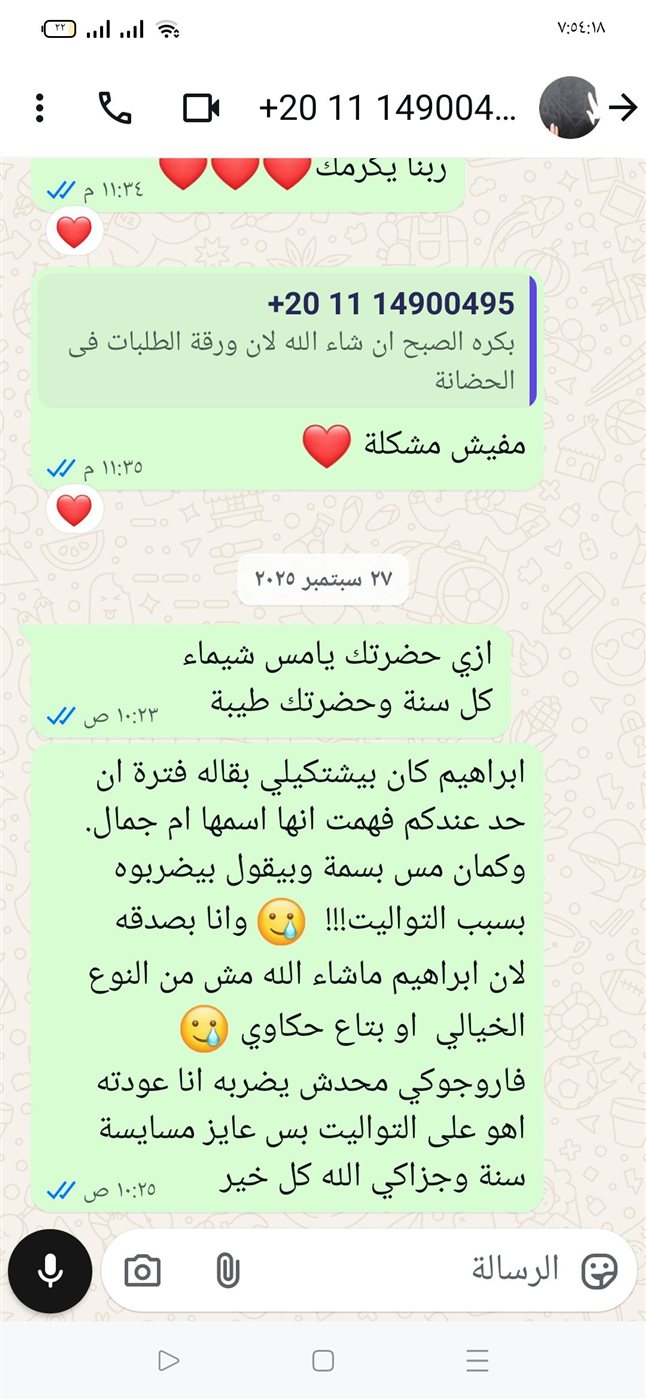The height and width of the screenshot is (1400, 646).
Task: Go to home via system navigation square
Action: pos(323,1360)
